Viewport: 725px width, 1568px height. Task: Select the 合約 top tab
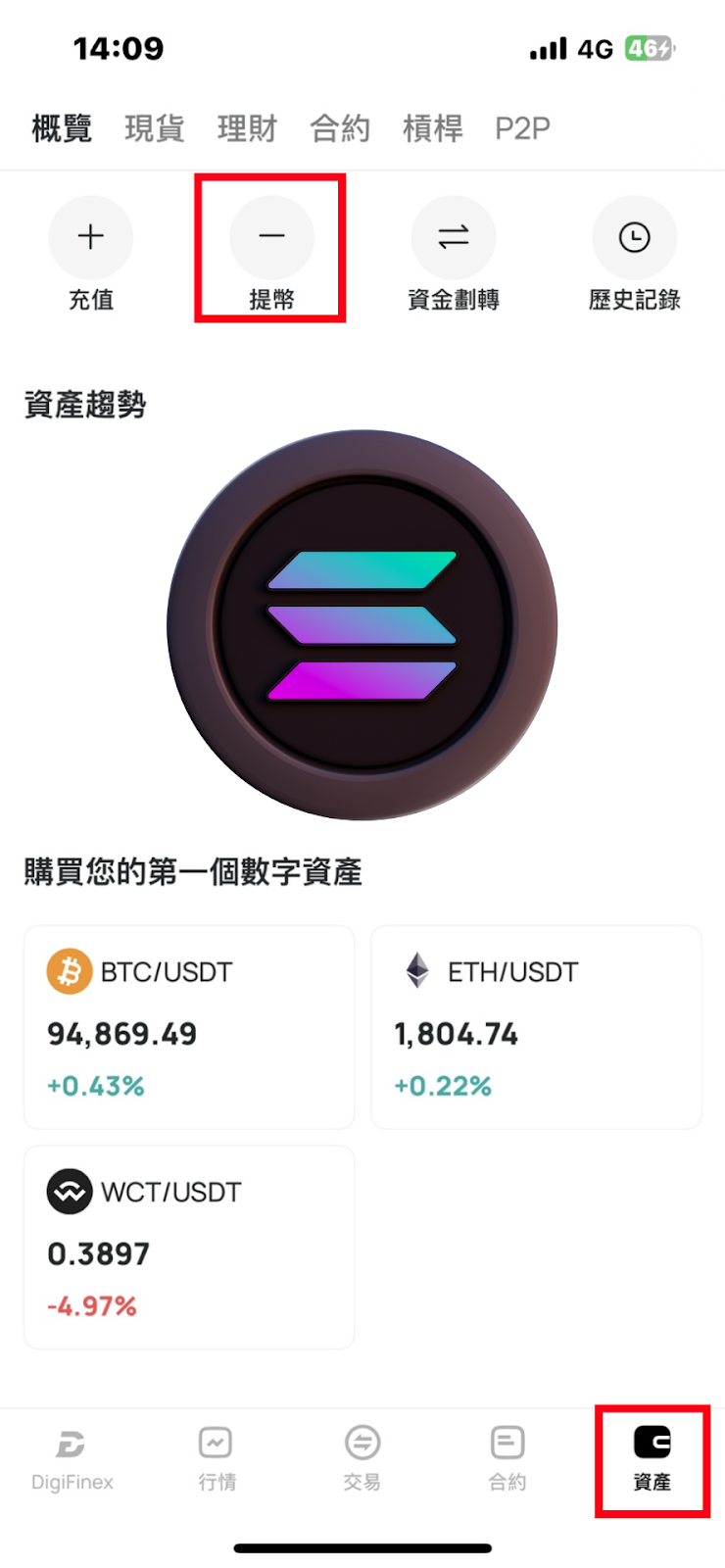(x=340, y=128)
